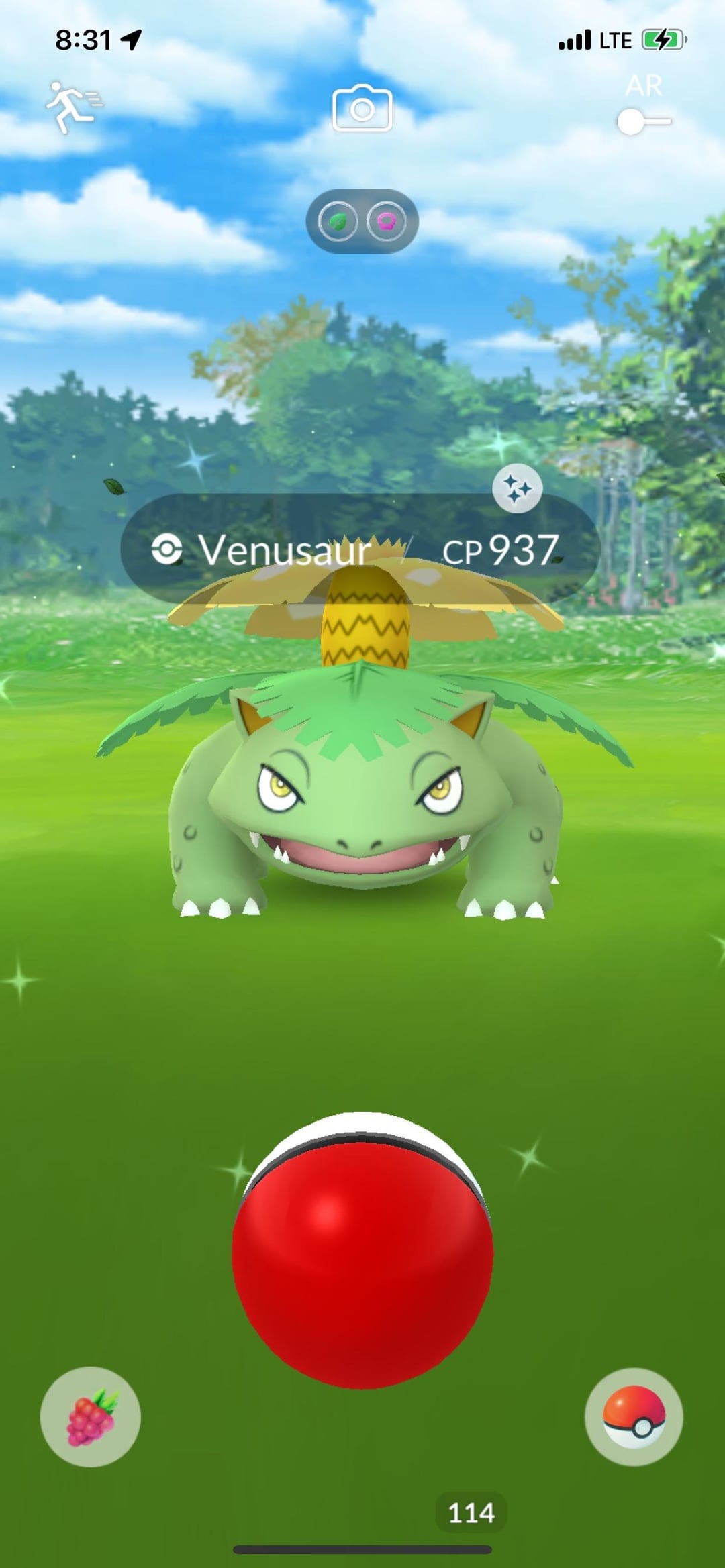725x1568 pixels.
Task: Open the Poké Ball selection menu
Action: 634,1416
